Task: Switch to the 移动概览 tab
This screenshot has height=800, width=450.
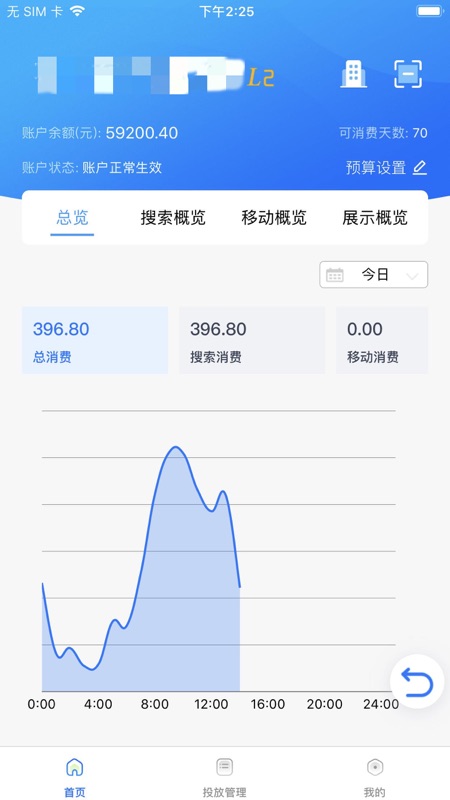Action: click(x=274, y=218)
